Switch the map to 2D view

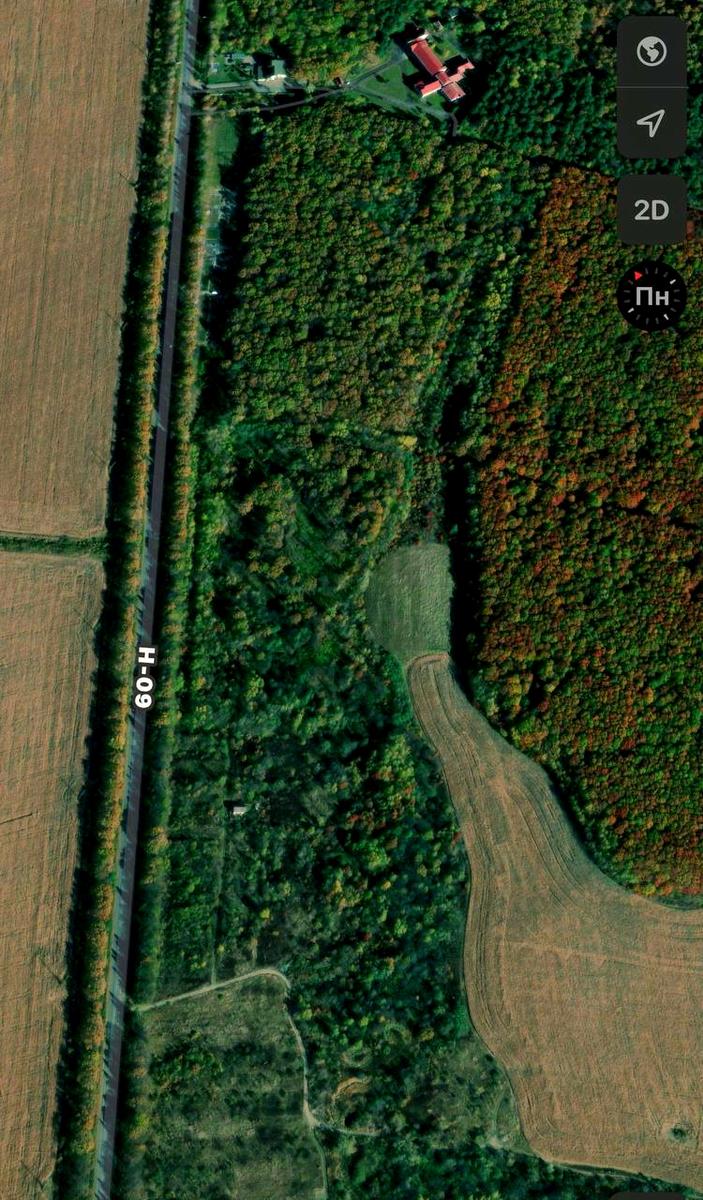[x=651, y=210]
